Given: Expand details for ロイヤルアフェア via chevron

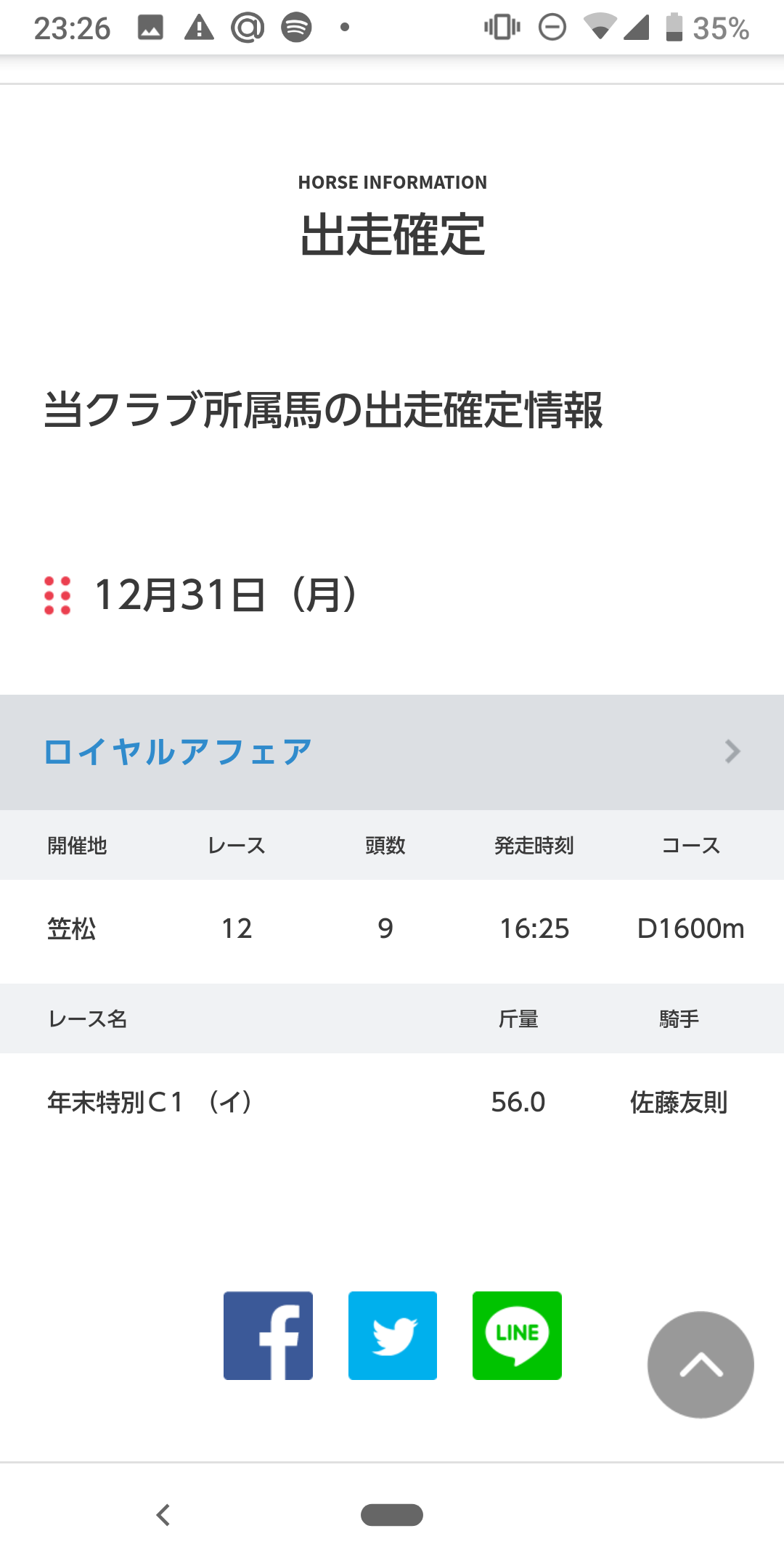Looking at the screenshot, I should [732, 751].
